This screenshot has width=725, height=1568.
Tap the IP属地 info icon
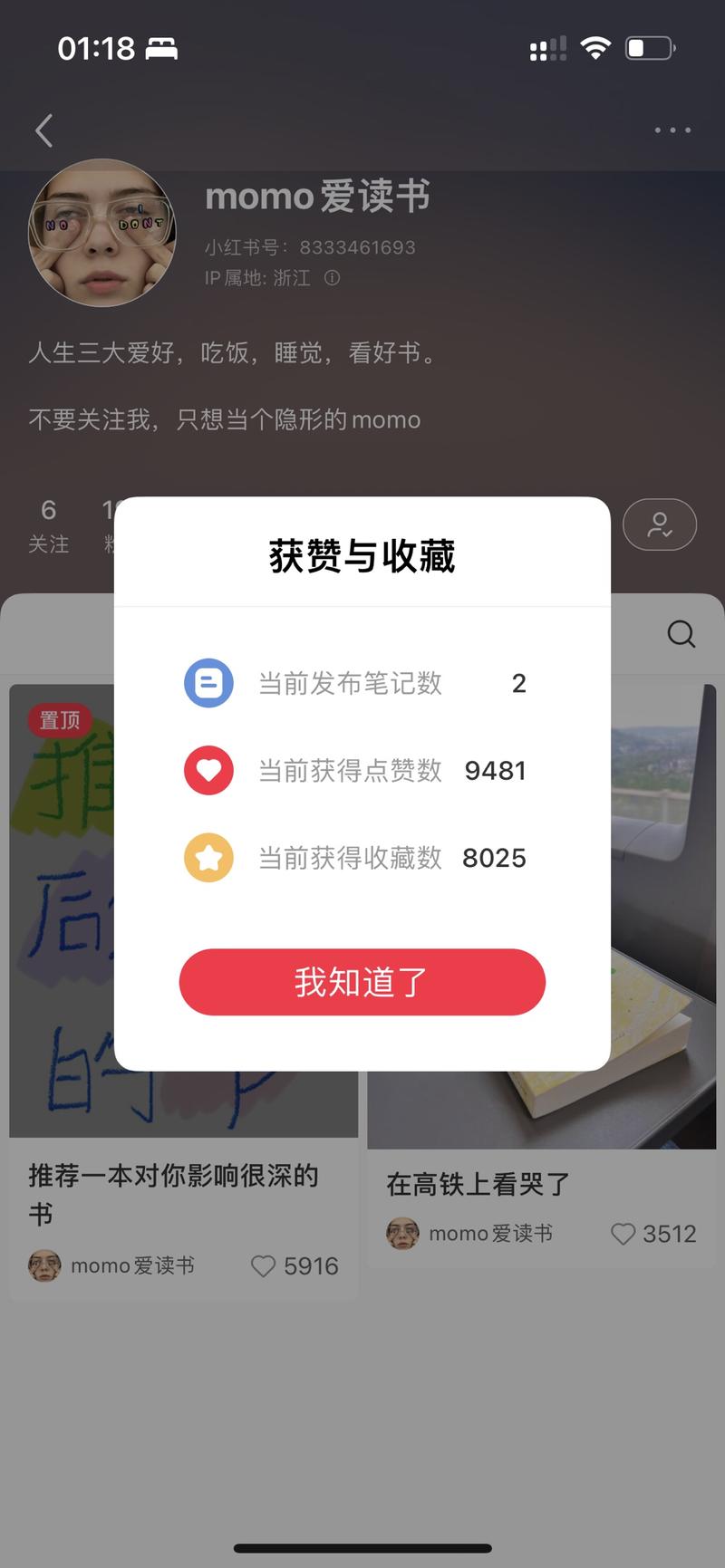(333, 279)
